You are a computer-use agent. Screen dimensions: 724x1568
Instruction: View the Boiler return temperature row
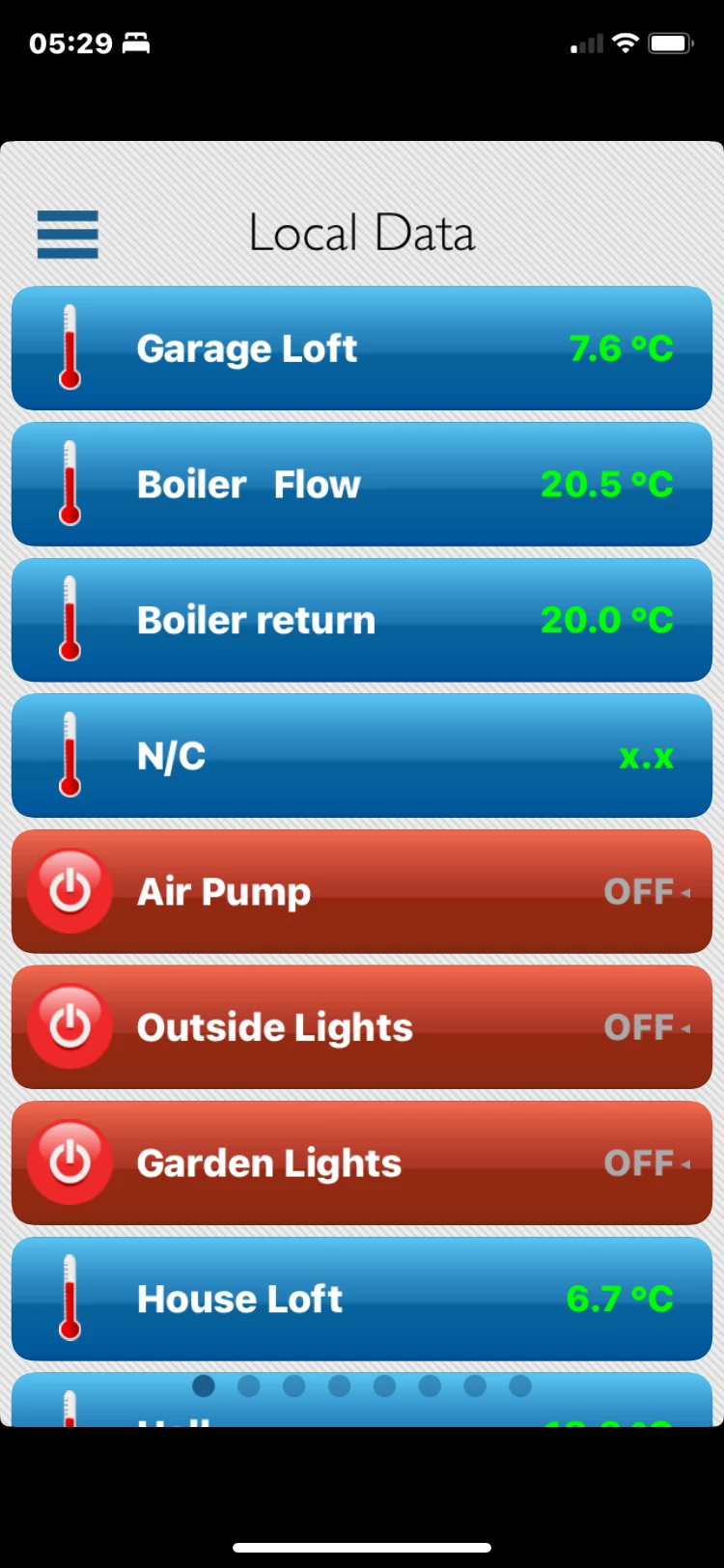click(362, 620)
